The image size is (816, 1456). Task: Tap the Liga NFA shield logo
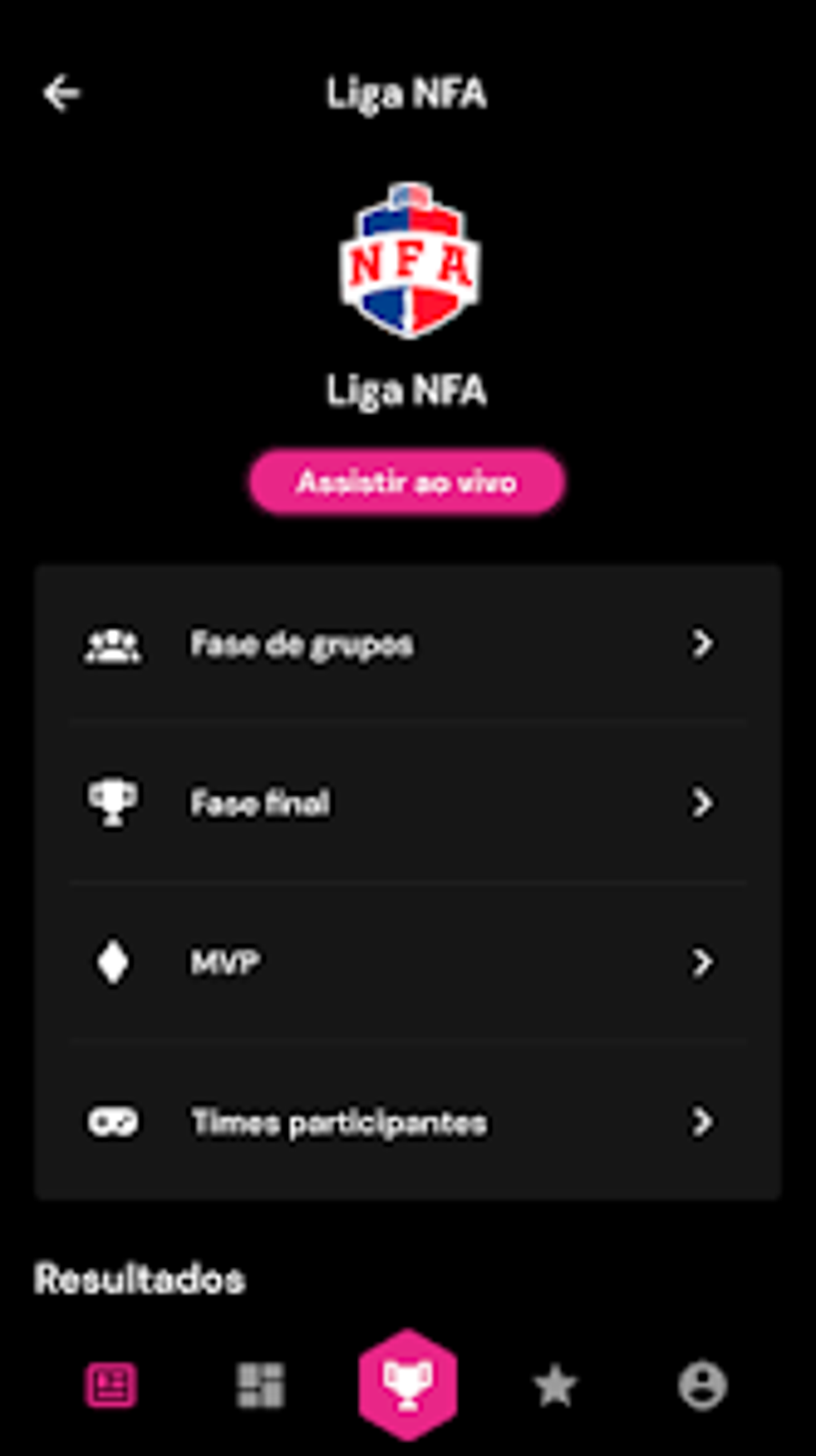click(x=408, y=260)
